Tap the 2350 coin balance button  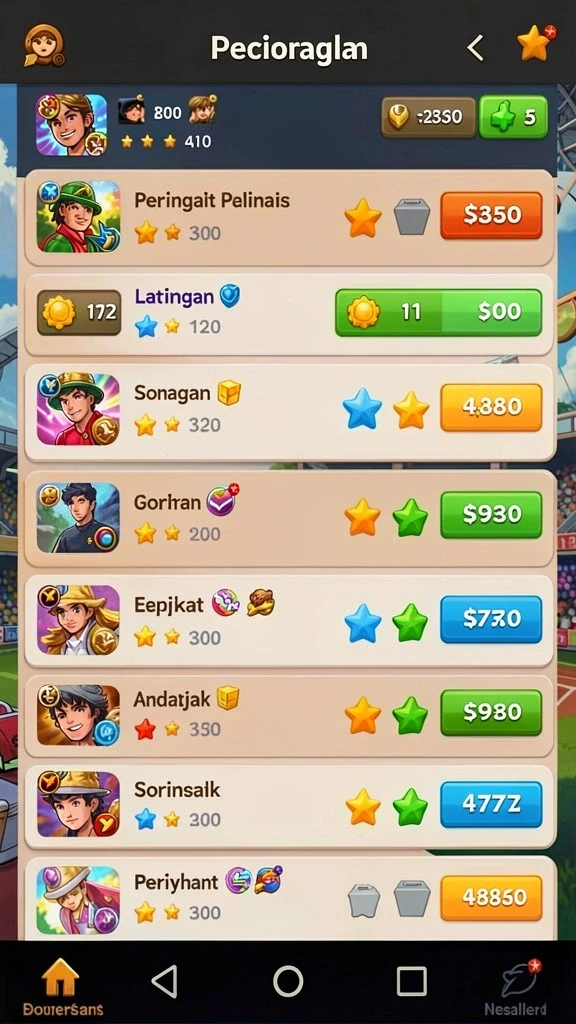click(x=428, y=117)
